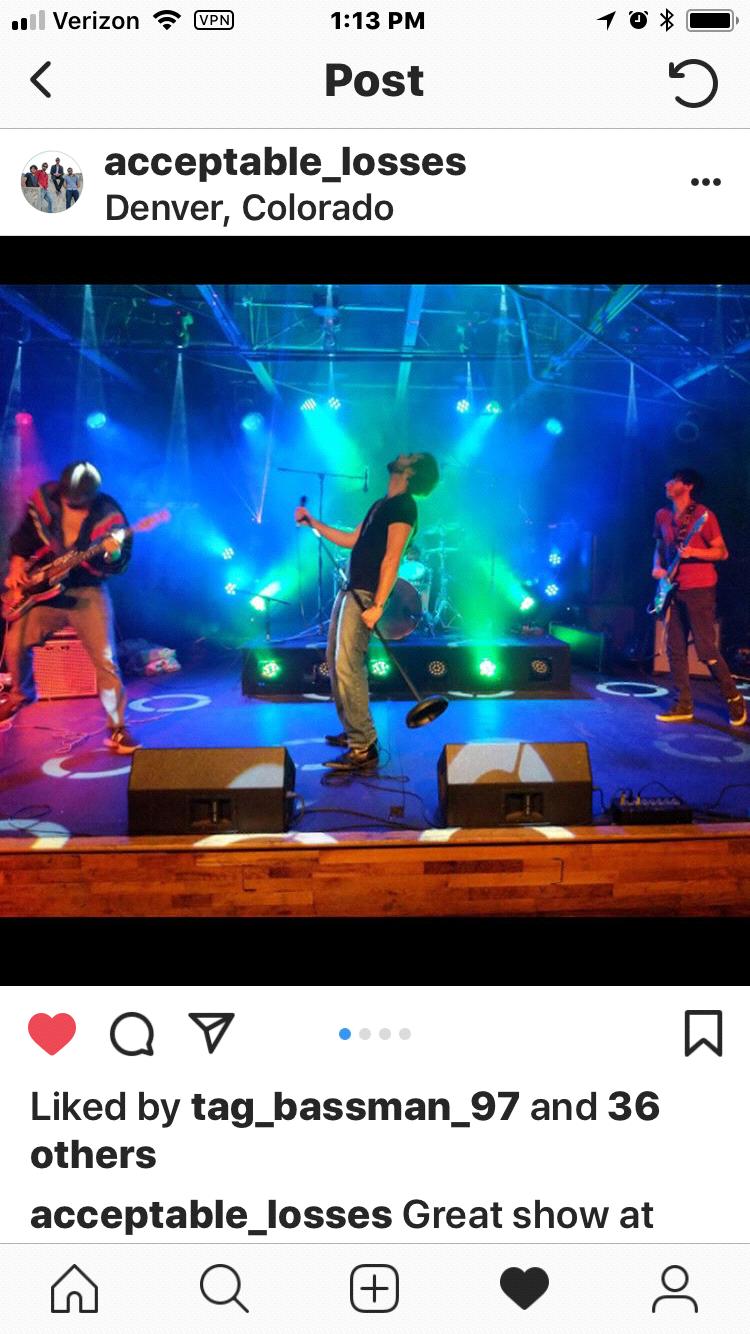Open comments with the speech bubble icon
Screen dimensions: 750x1334
click(x=132, y=1034)
